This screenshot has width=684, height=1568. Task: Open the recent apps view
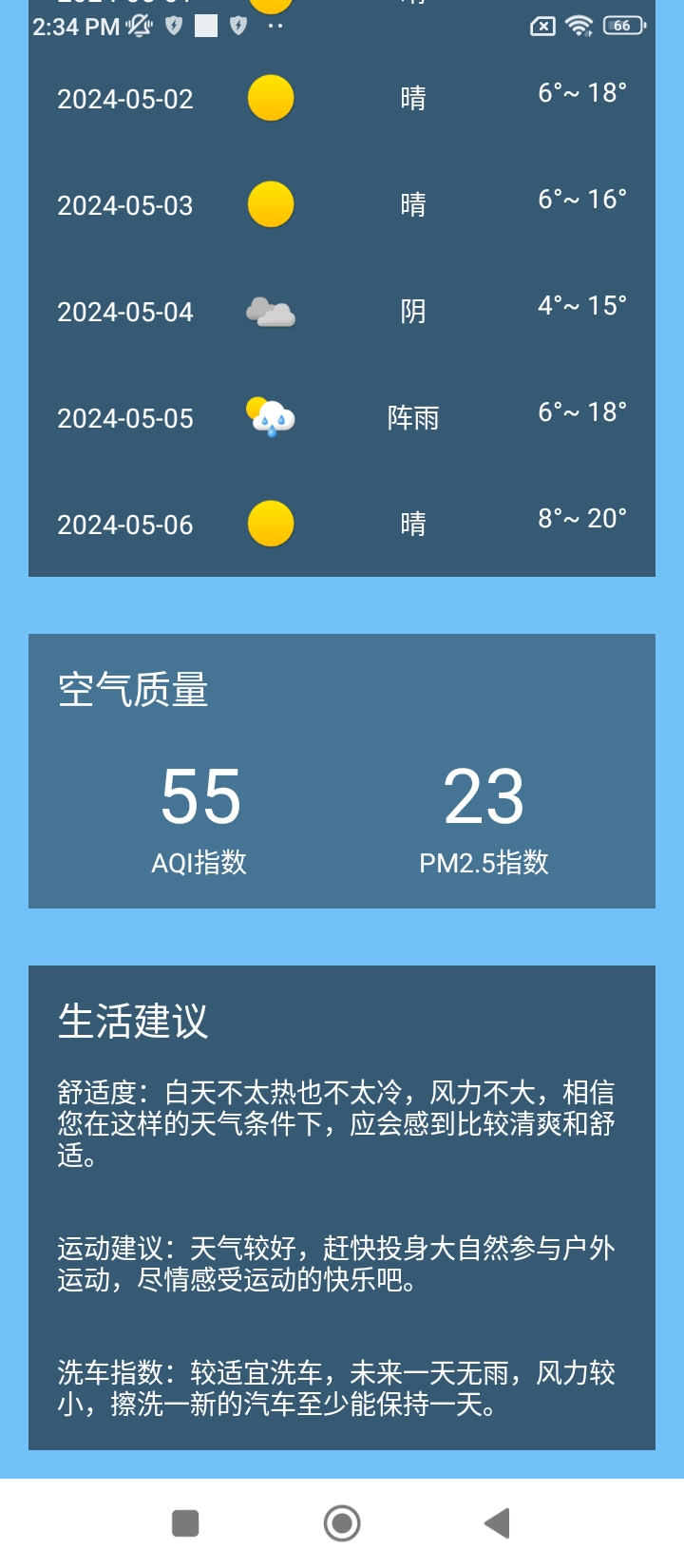(185, 1523)
